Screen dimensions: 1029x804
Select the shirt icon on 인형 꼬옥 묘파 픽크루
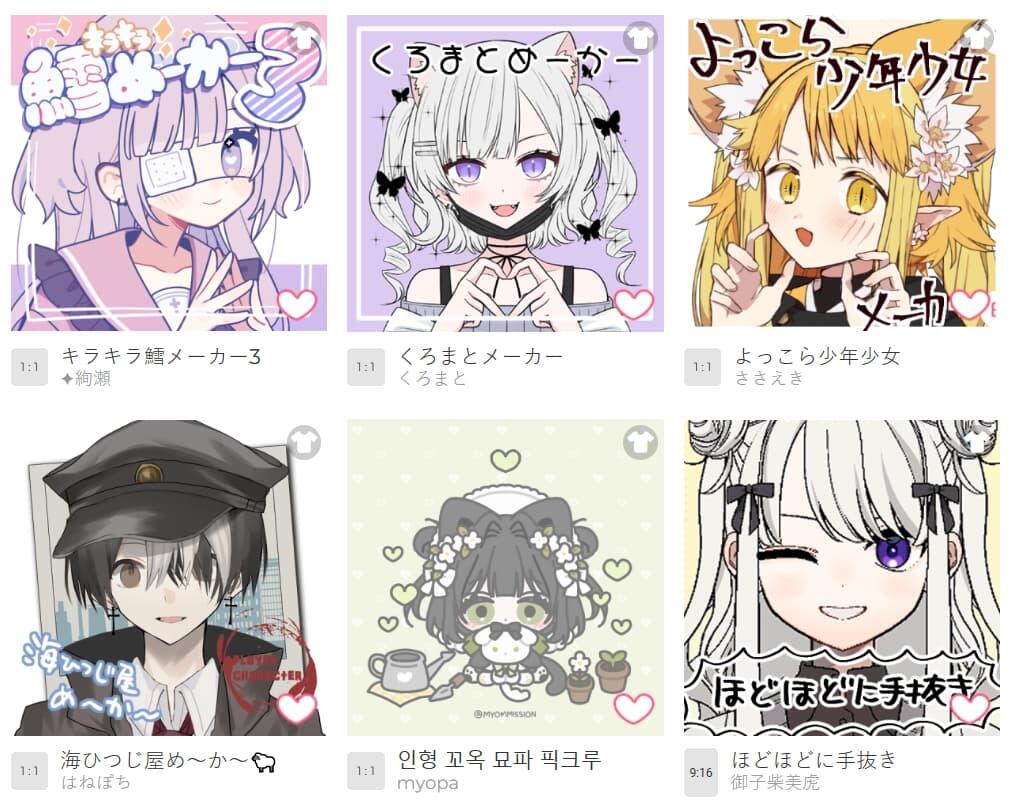640,441
